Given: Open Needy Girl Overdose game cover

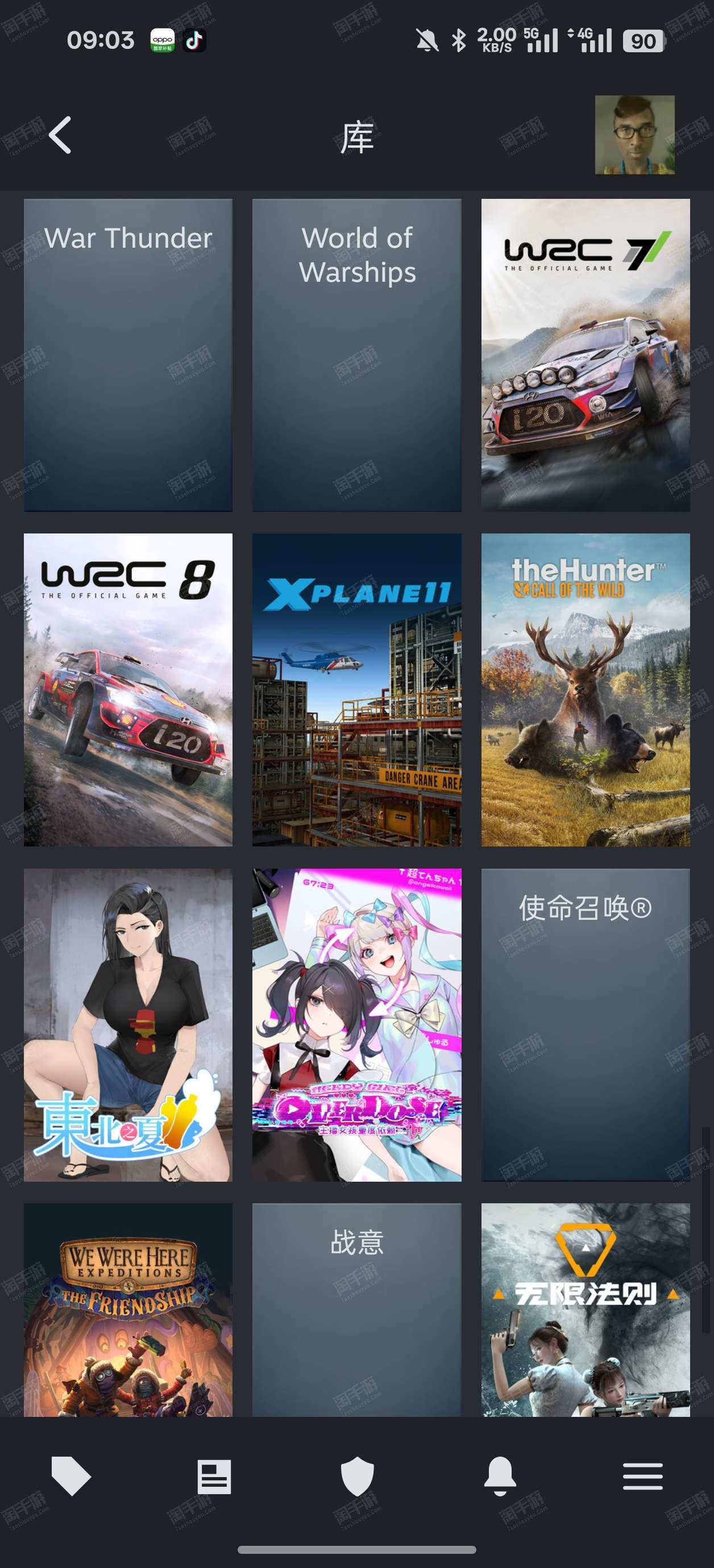Looking at the screenshot, I should pyautogui.click(x=357, y=1025).
